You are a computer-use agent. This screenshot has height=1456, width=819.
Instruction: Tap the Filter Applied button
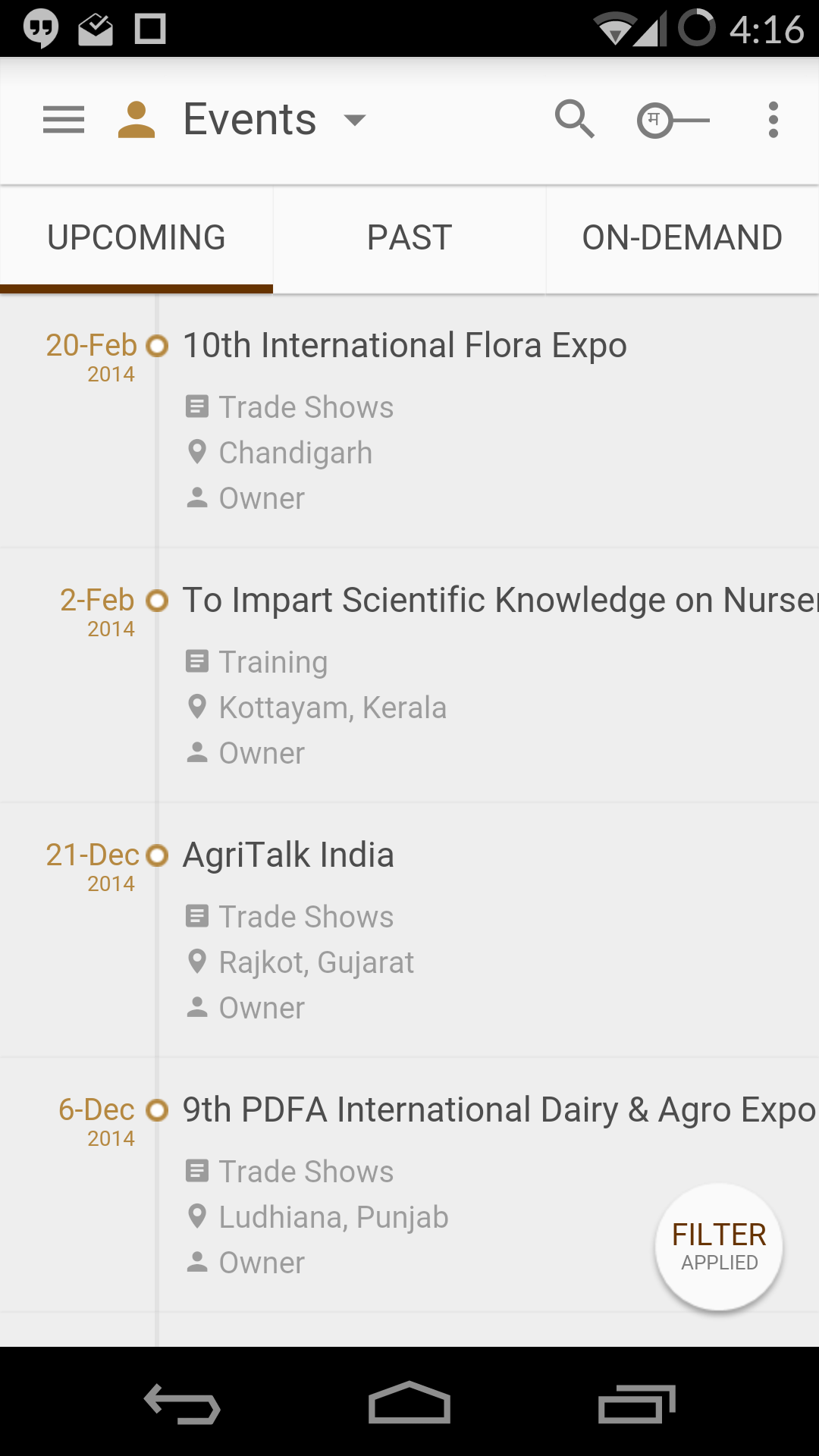pos(719,1247)
